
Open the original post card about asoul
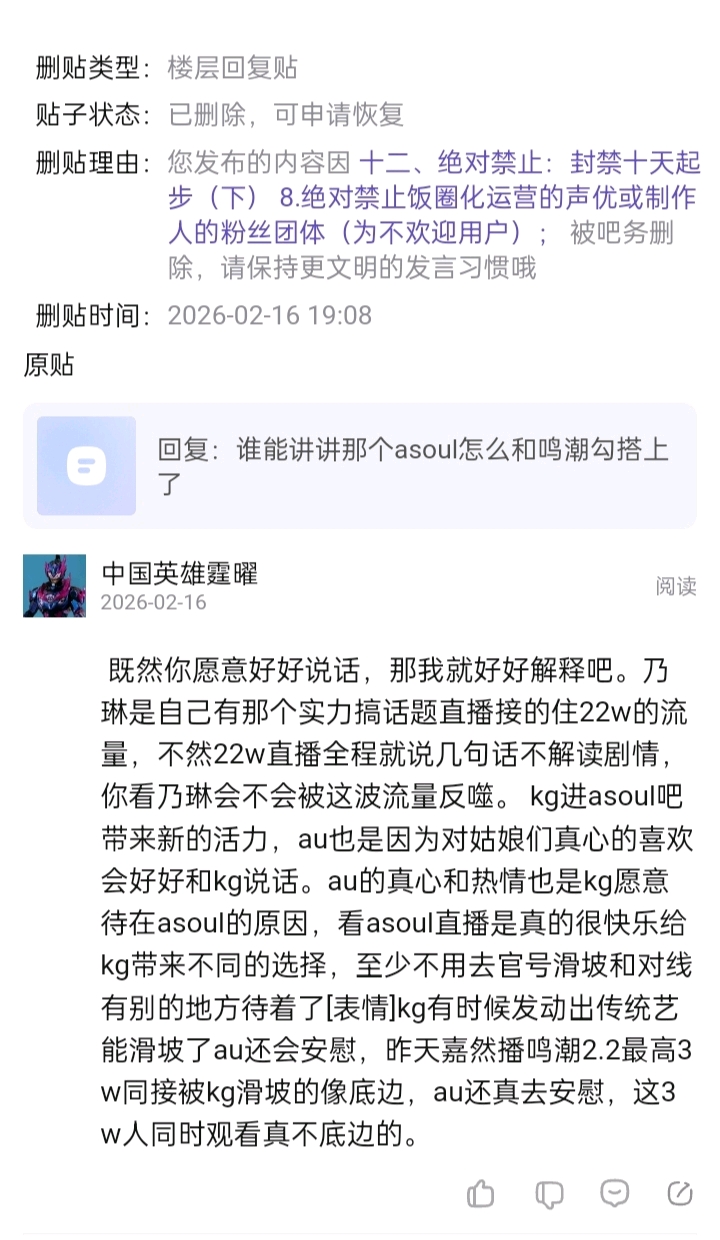point(360,466)
